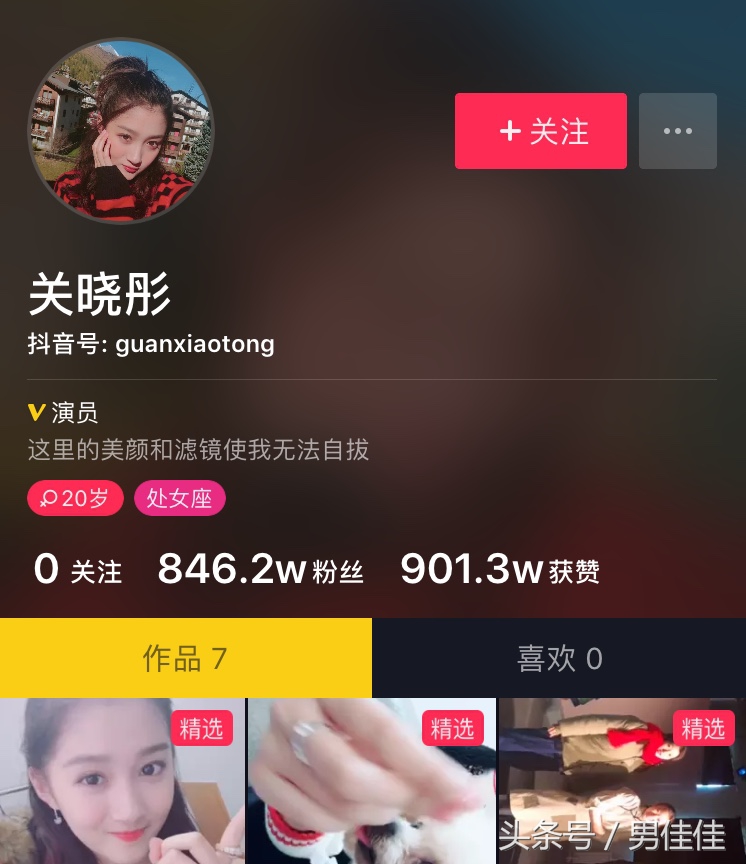Click the 精选 badge on the rightmost video

(x=703, y=729)
